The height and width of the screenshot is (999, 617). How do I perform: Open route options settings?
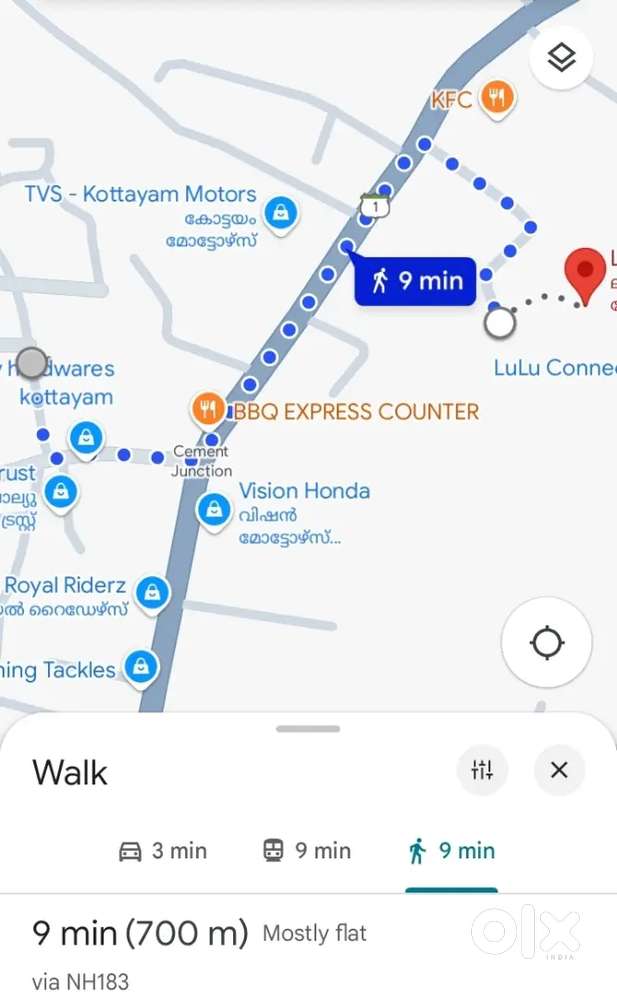coord(482,770)
